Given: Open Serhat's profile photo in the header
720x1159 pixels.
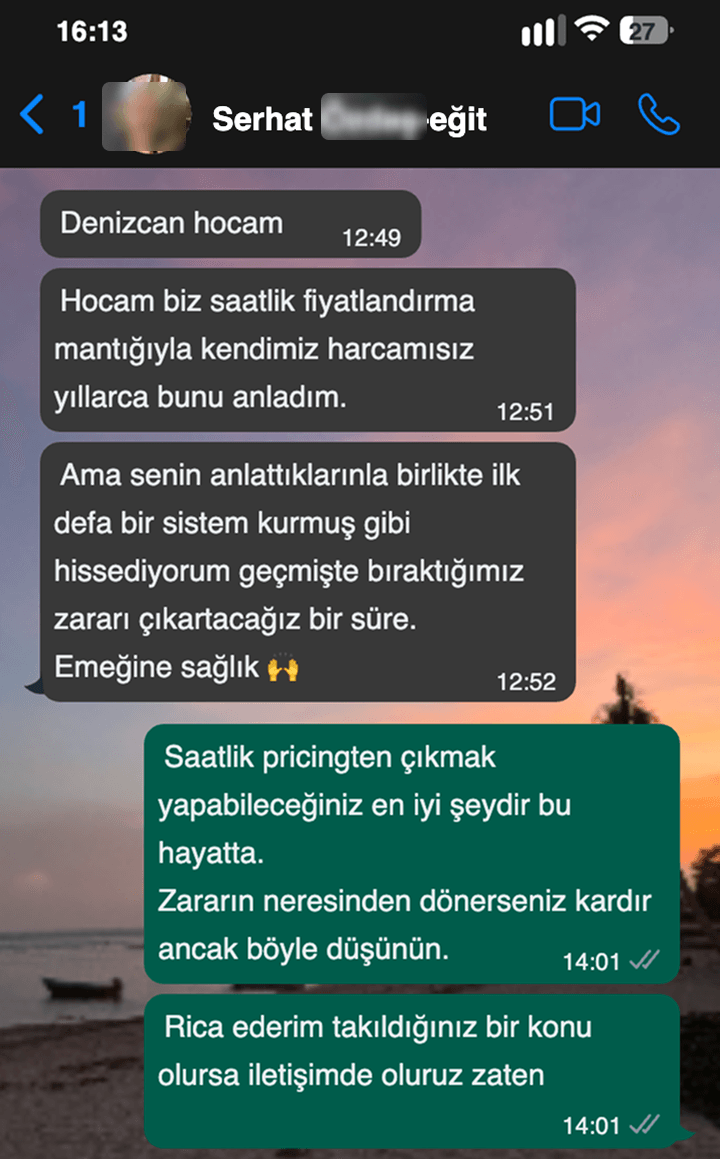Looking at the screenshot, I should point(146,116).
